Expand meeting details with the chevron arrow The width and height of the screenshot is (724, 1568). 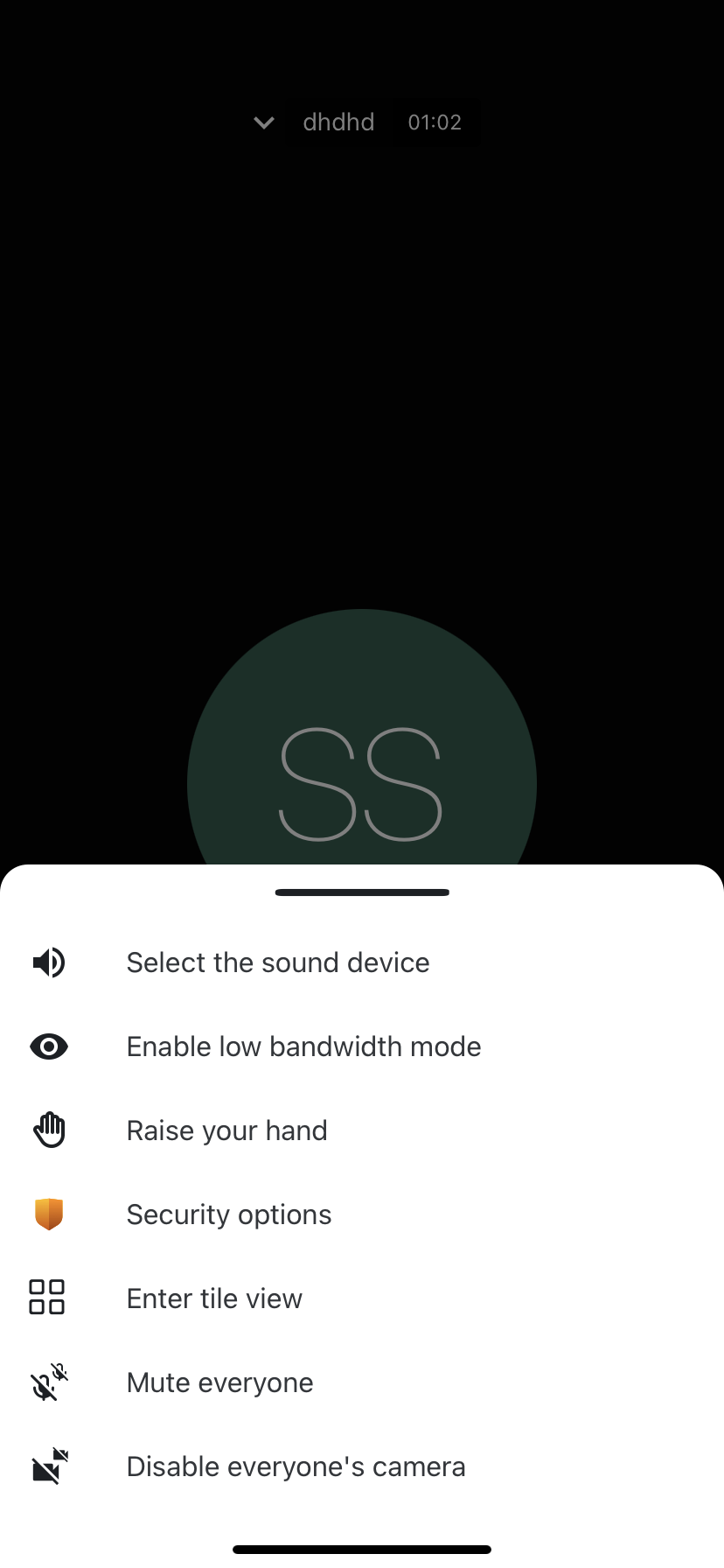pos(263,122)
